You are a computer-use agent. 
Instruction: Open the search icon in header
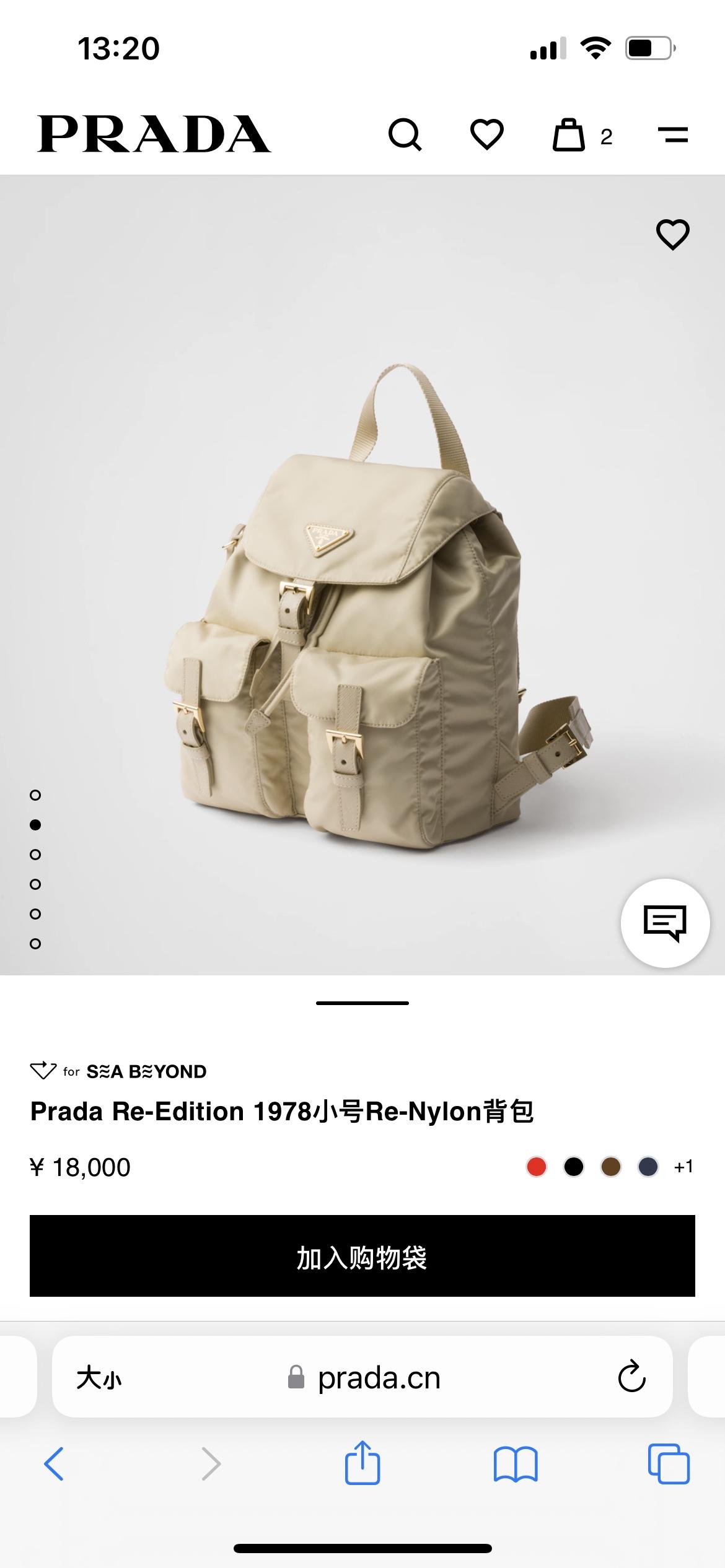405,134
